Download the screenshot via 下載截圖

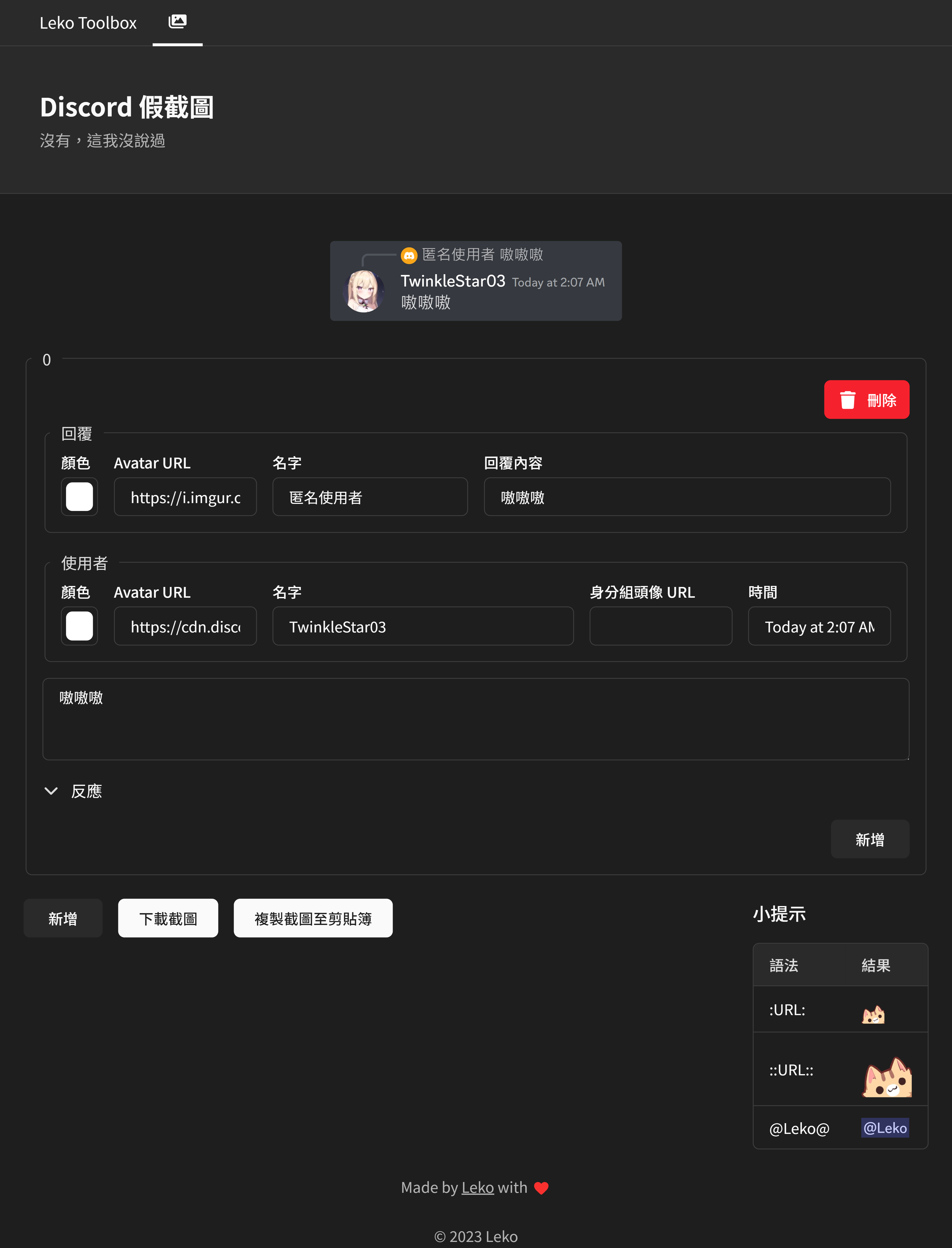[x=168, y=918]
